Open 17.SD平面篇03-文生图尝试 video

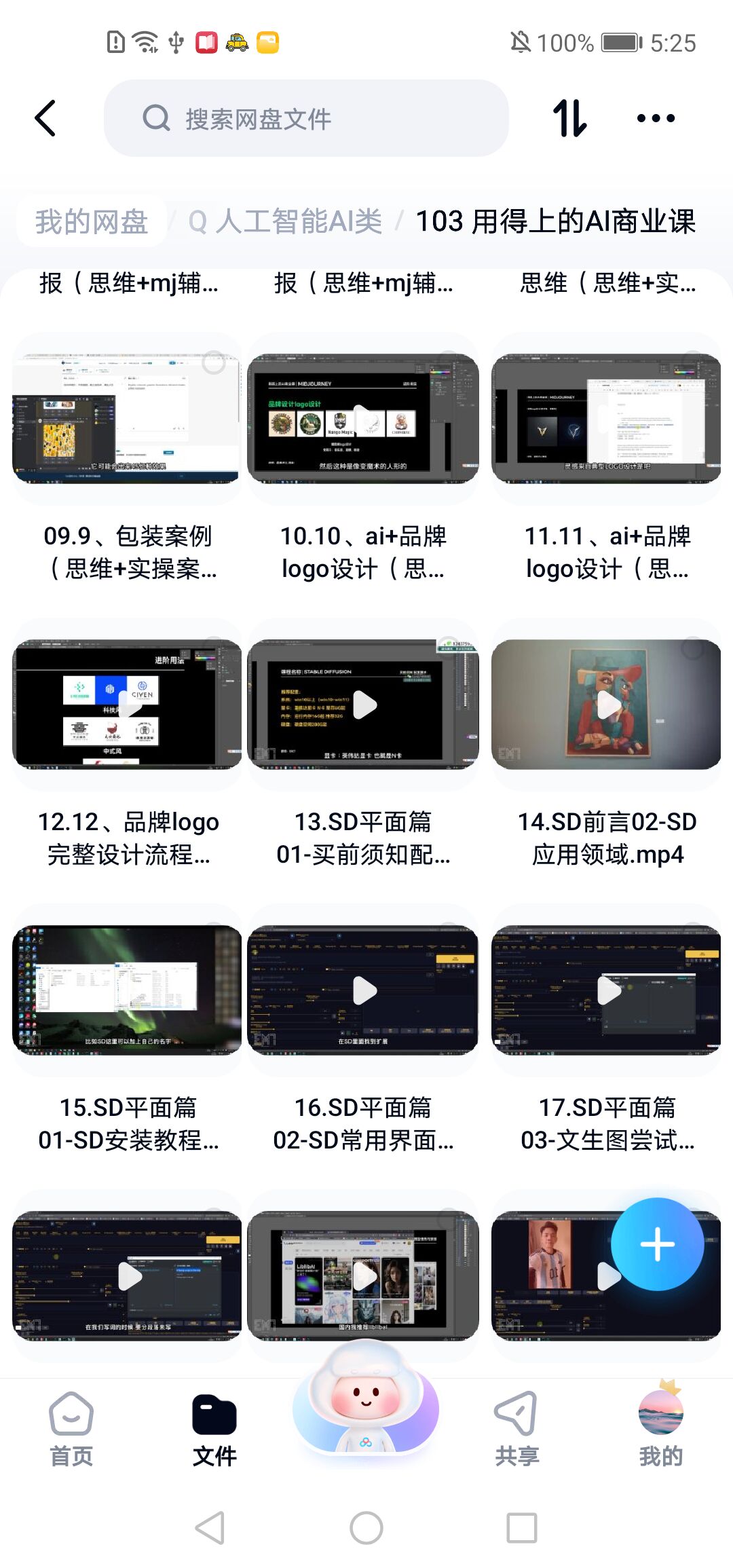pos(606,990)
